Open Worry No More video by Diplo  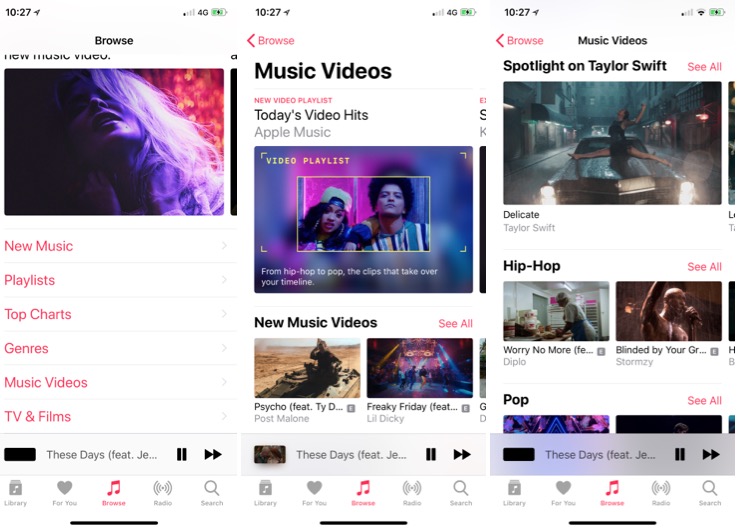coord(556,311)
